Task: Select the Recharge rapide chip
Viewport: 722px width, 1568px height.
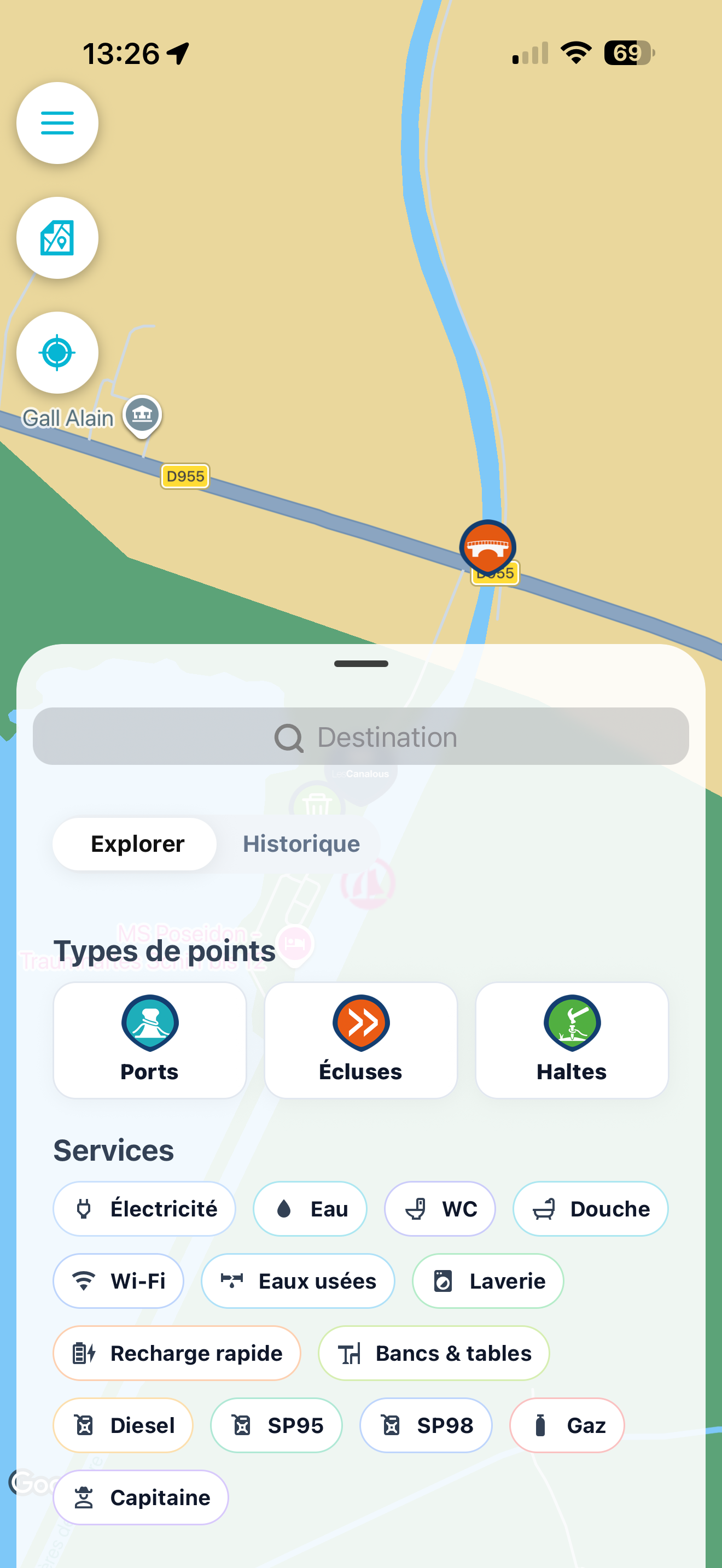Action: (177, 1353)
